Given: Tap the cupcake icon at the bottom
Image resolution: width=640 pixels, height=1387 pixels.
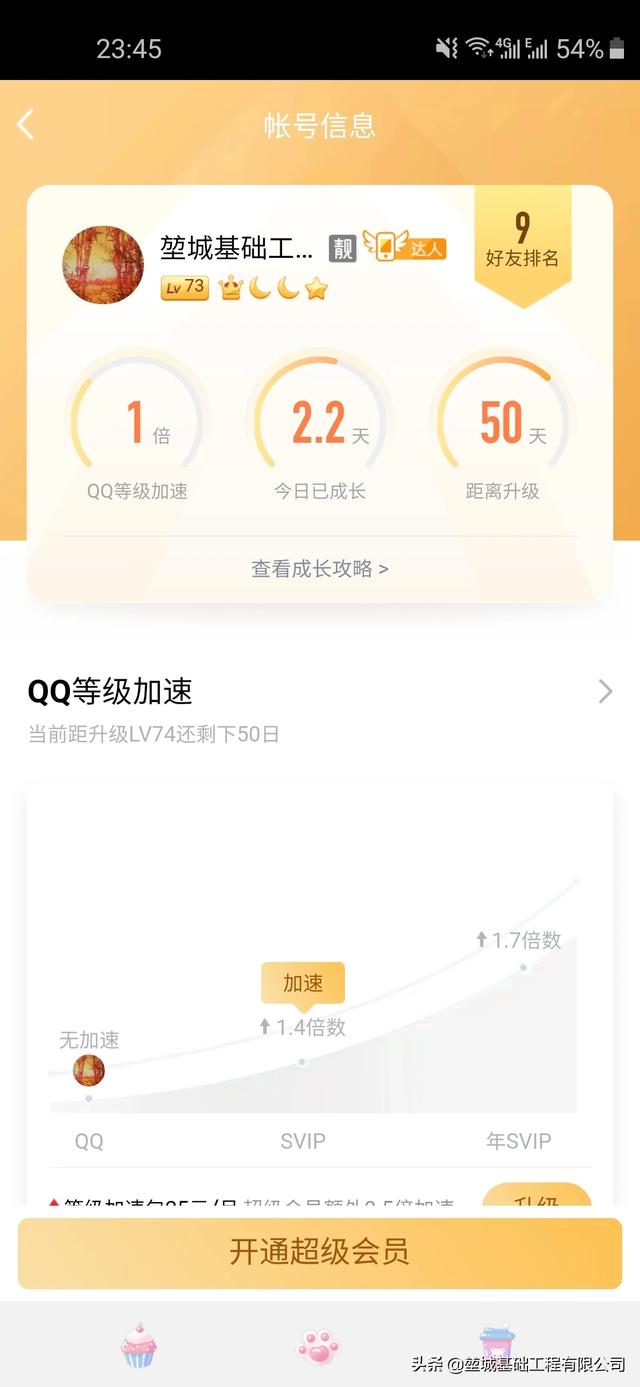Looking at the screenshot, I should coord(139,1345).
